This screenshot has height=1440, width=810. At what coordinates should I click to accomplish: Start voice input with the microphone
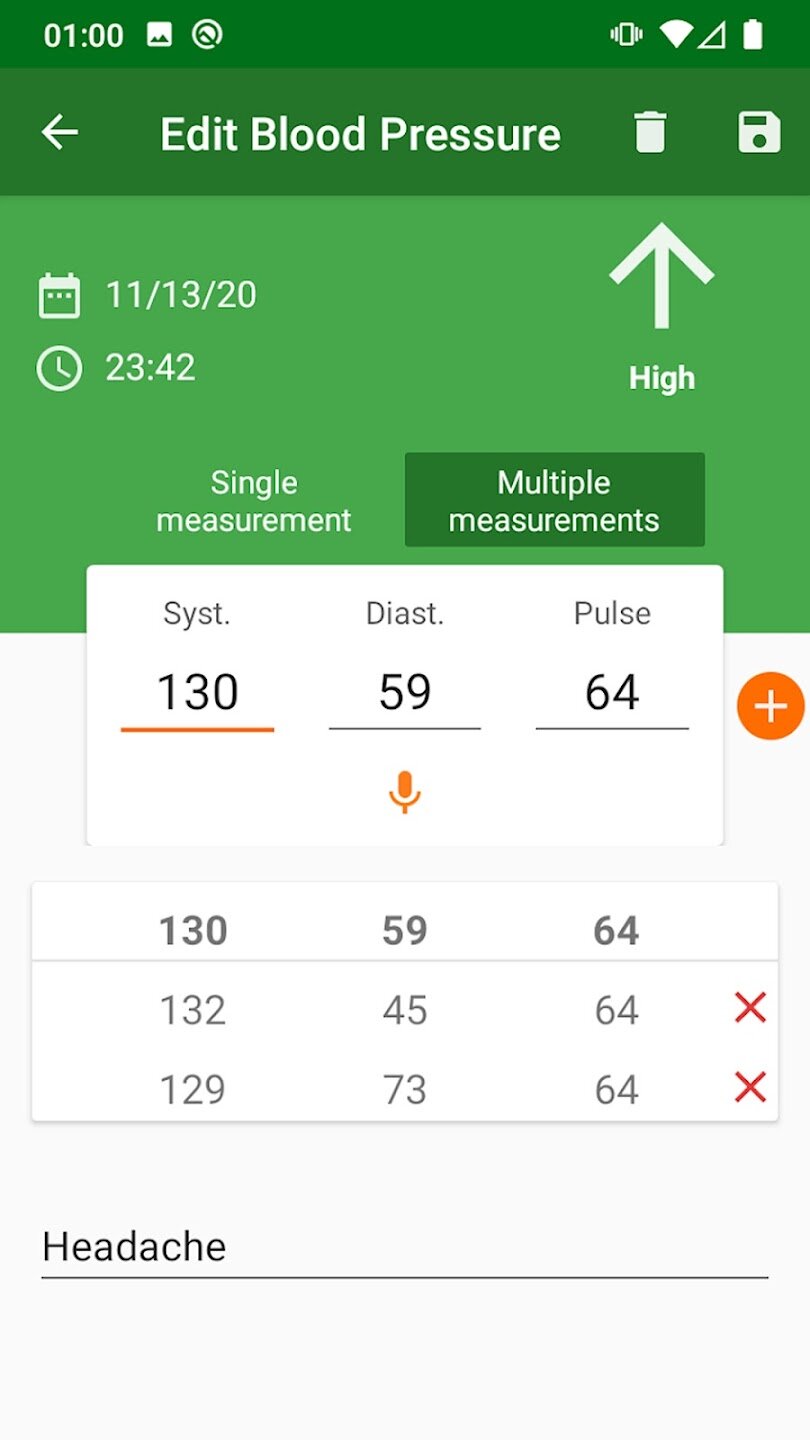(404, 792)
